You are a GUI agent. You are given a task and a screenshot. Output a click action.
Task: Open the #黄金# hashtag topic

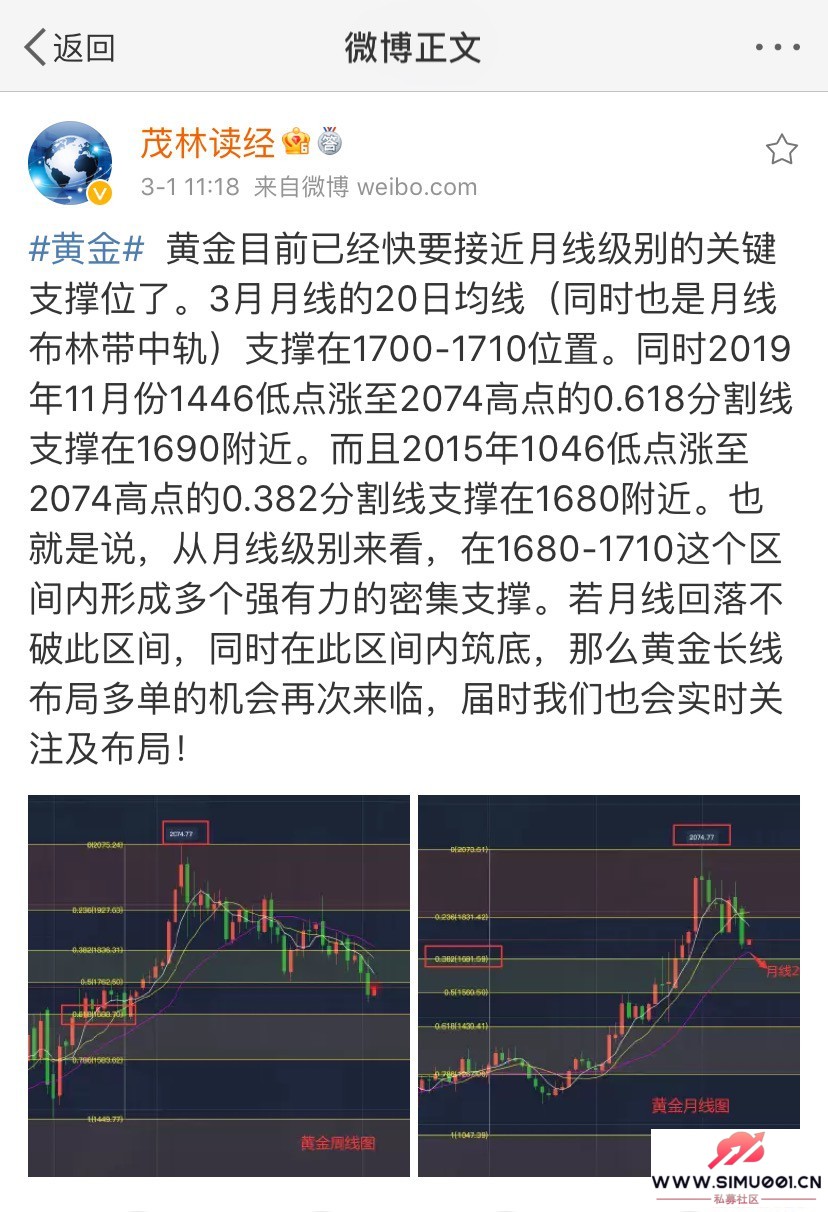click(88, 250)
